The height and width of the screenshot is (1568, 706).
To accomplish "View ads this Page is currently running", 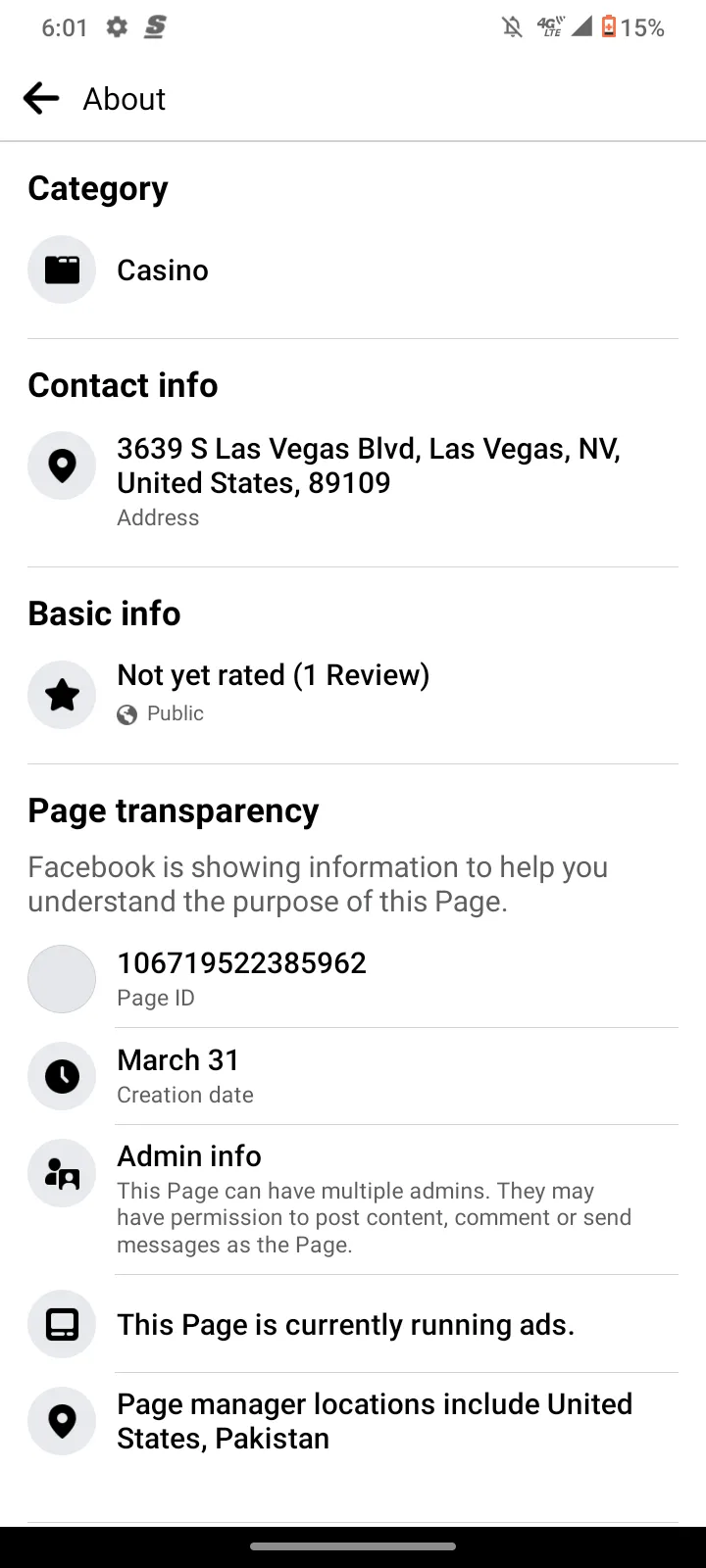I will (x=353, y=1324).
